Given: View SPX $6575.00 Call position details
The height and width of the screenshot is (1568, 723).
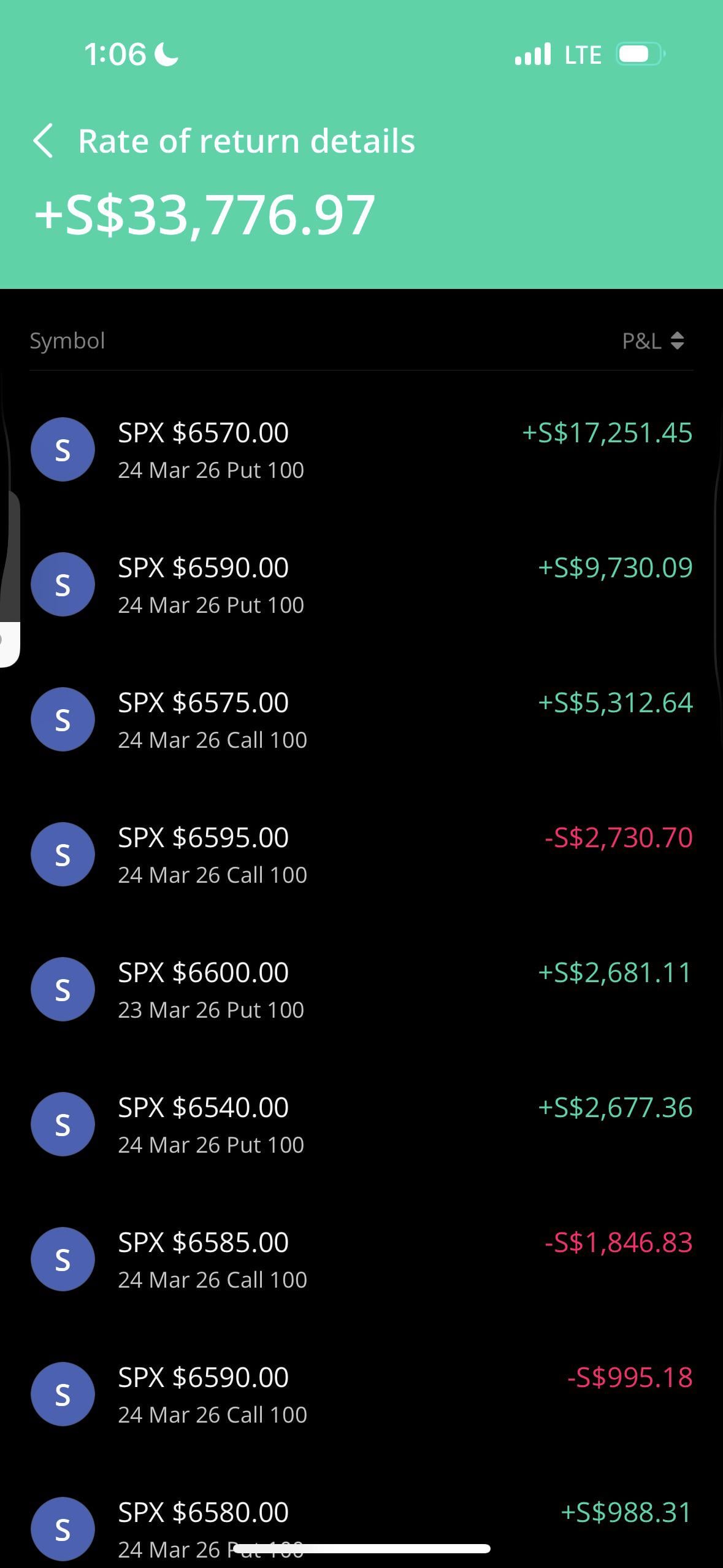Looking at the screenshot, I should [361, 720].
